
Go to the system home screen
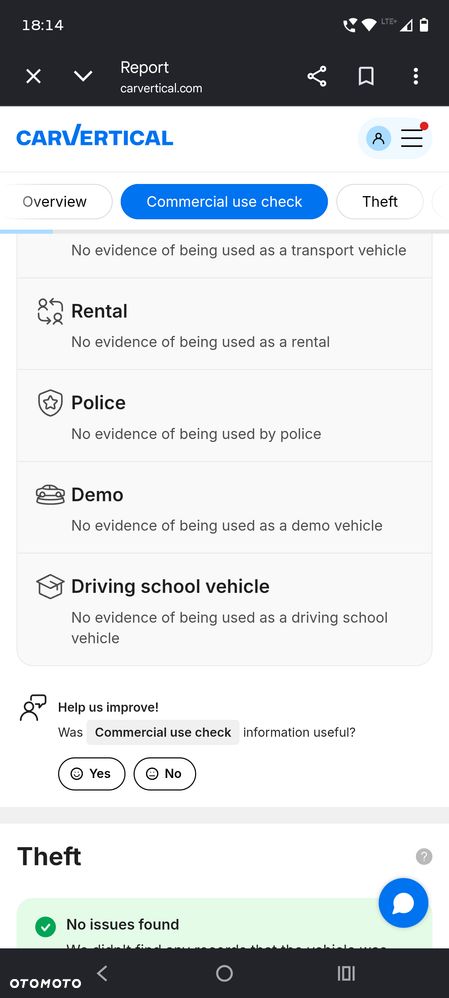[224, 973]
